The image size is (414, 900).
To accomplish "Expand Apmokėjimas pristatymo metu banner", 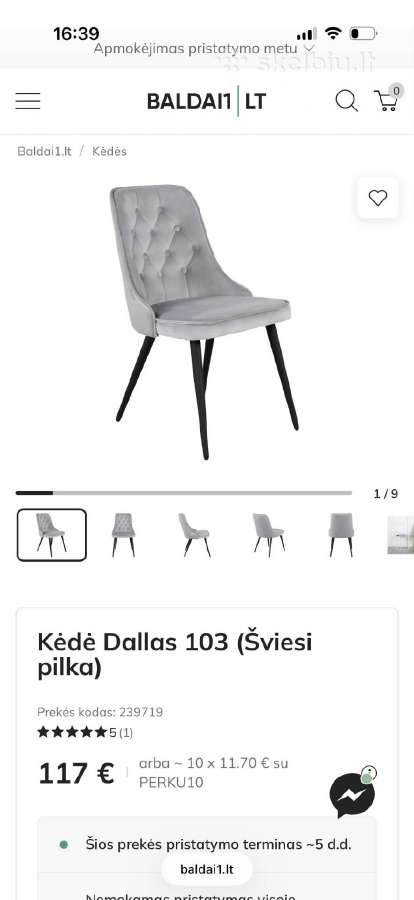I will click(204, 49).
